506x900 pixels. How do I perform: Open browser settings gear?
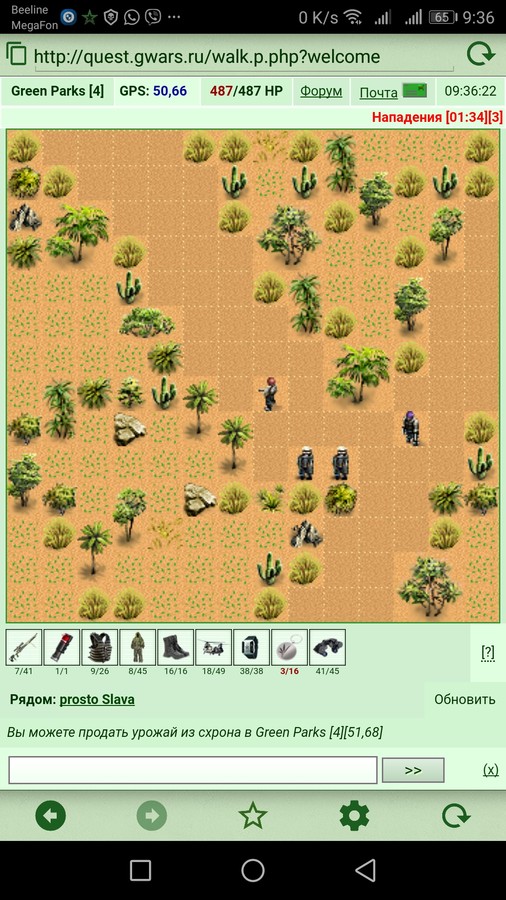click(x=354, y=816)
